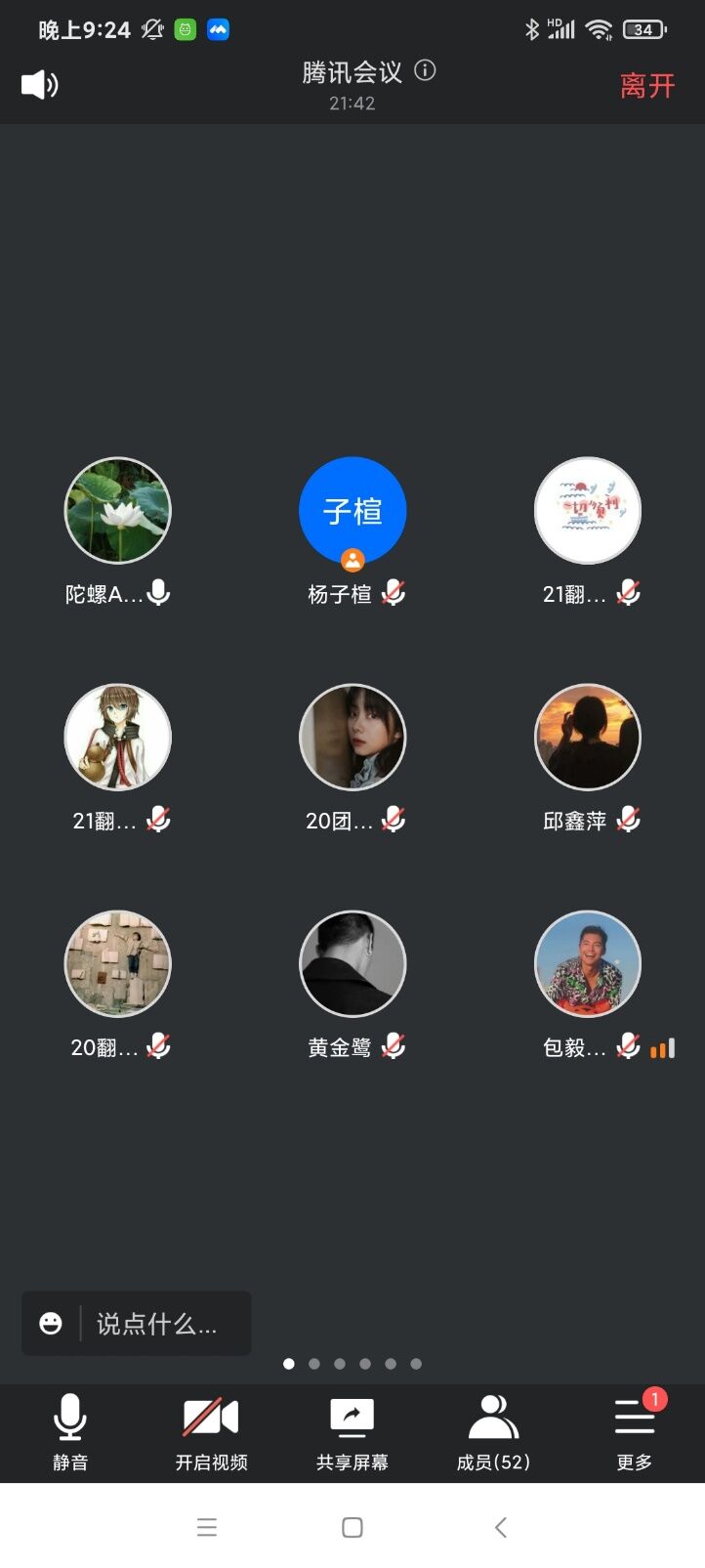Viewport: 705px width, 1568px height.
Task: Leave the meeting with 离开
Action: [x=647, y=86]
